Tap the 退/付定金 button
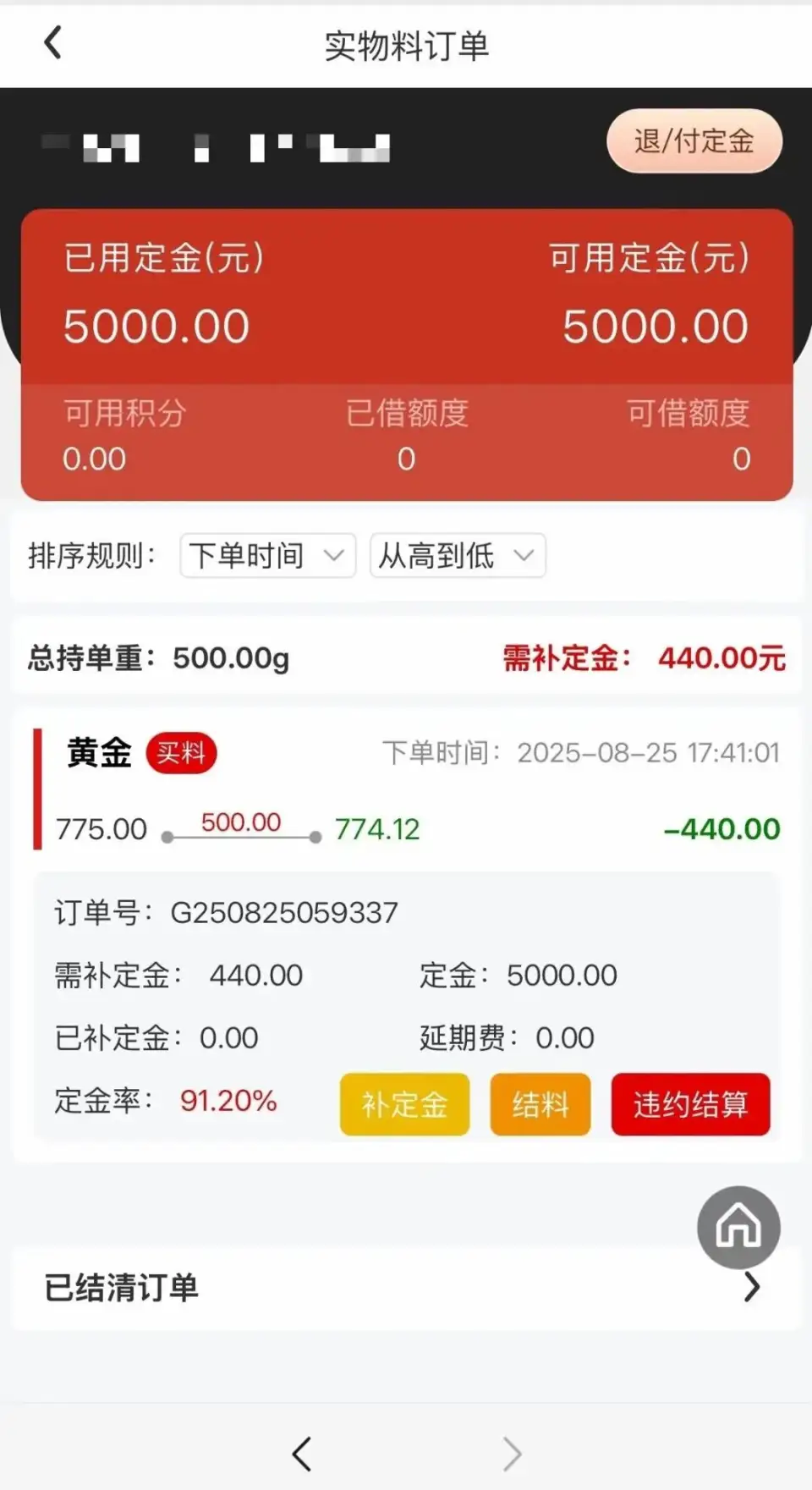This screenshot has height=1490, width=812. [694, 140]
